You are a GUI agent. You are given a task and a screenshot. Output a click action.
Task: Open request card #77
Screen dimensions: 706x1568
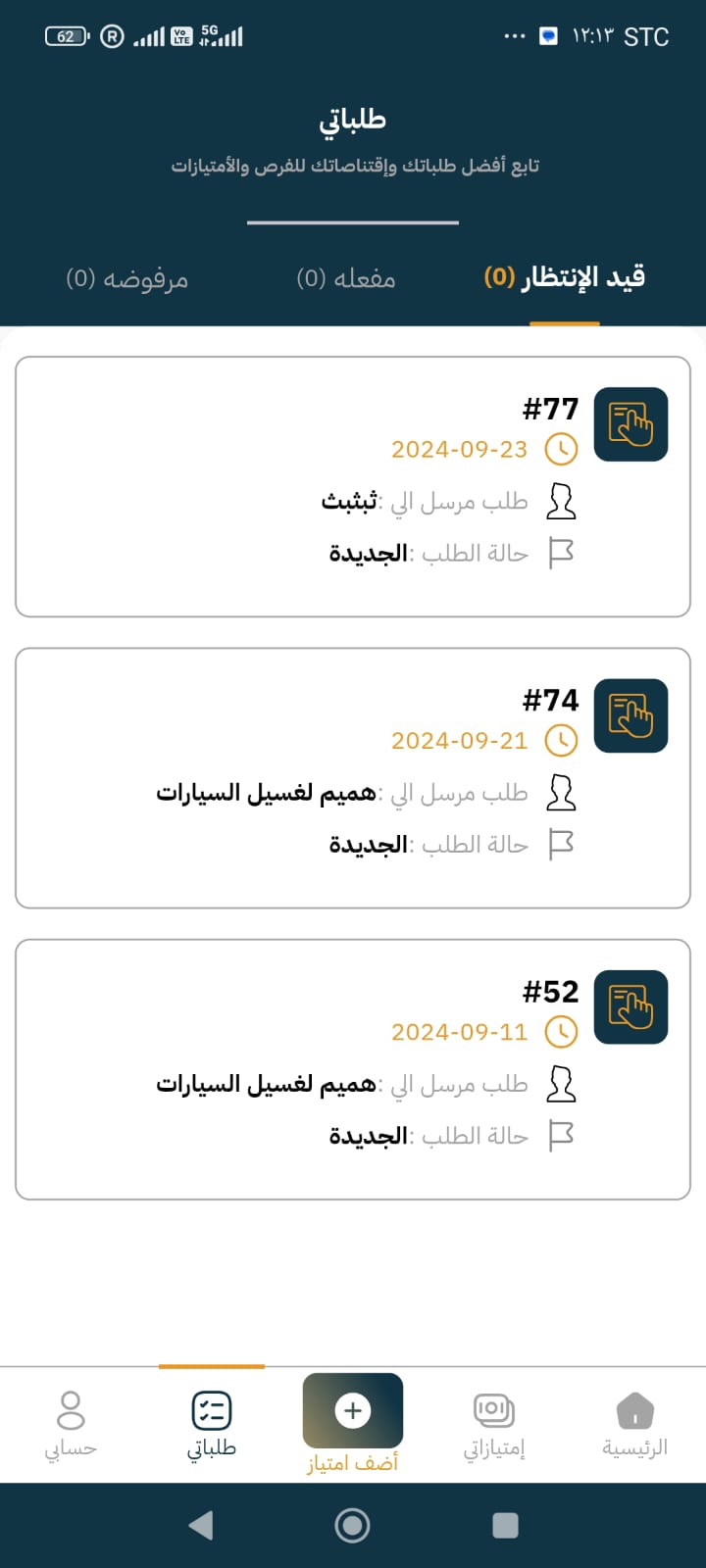353,486
